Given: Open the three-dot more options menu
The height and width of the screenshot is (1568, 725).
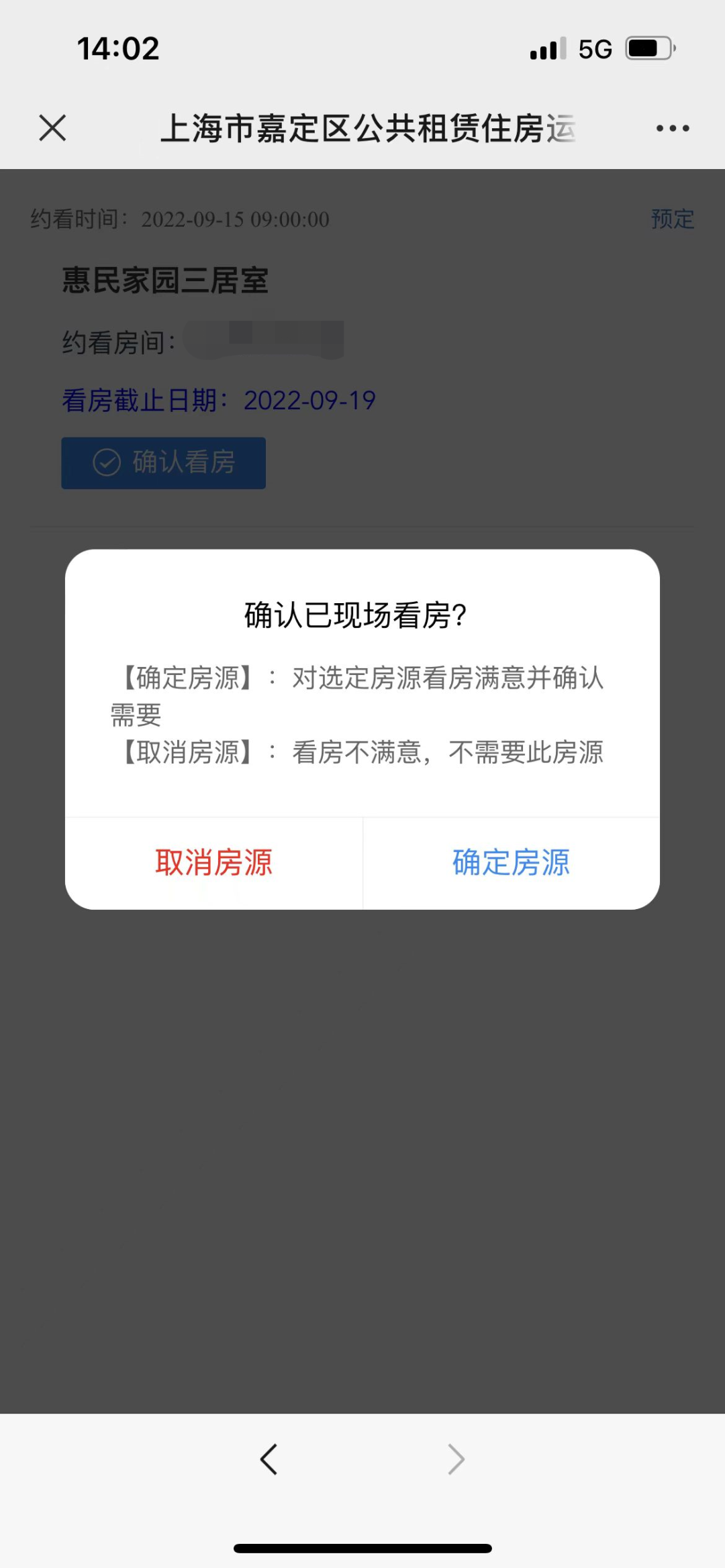Looking at the screenshot, I should point(672,128).
